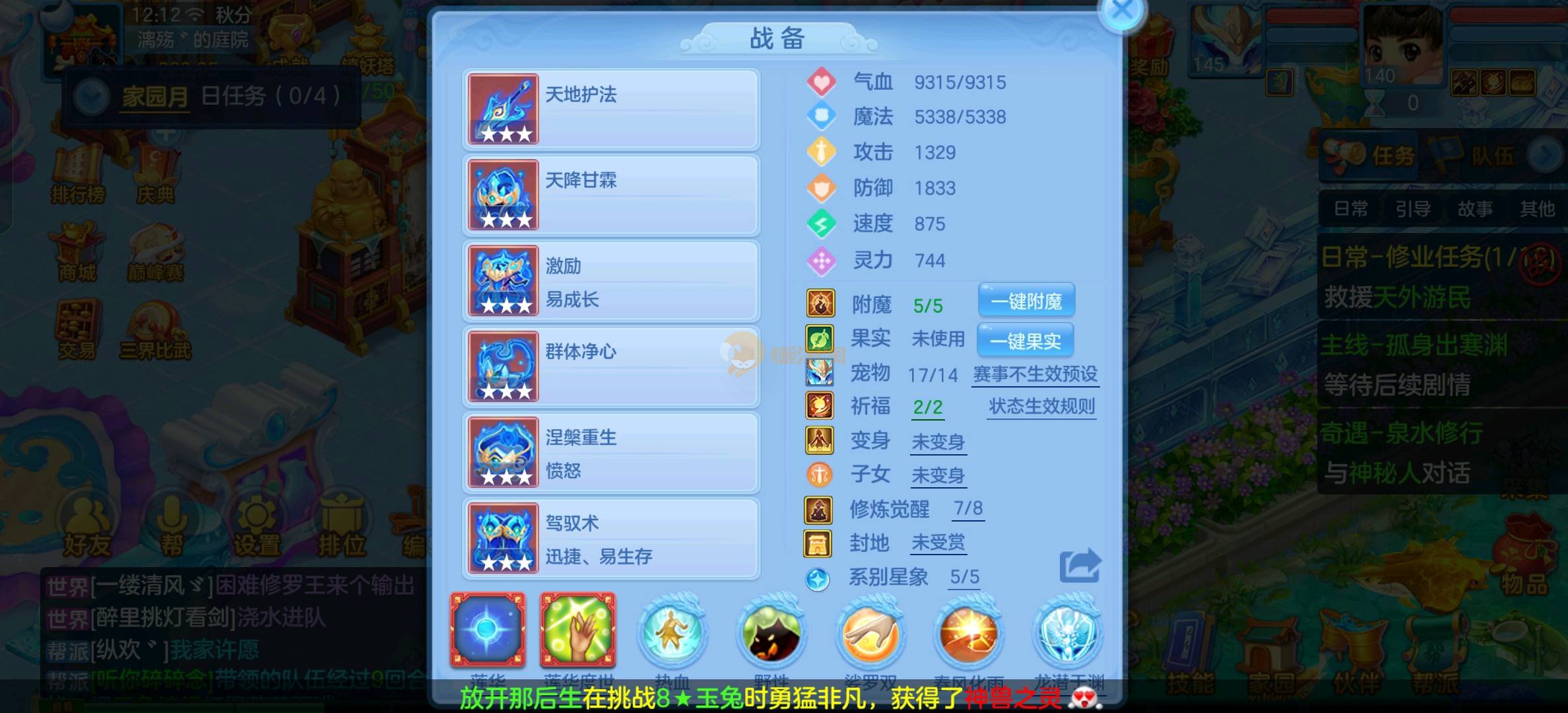Close the 战备 dialog
Viewport: 1568px width, 713px height.
click(1122, 11)
